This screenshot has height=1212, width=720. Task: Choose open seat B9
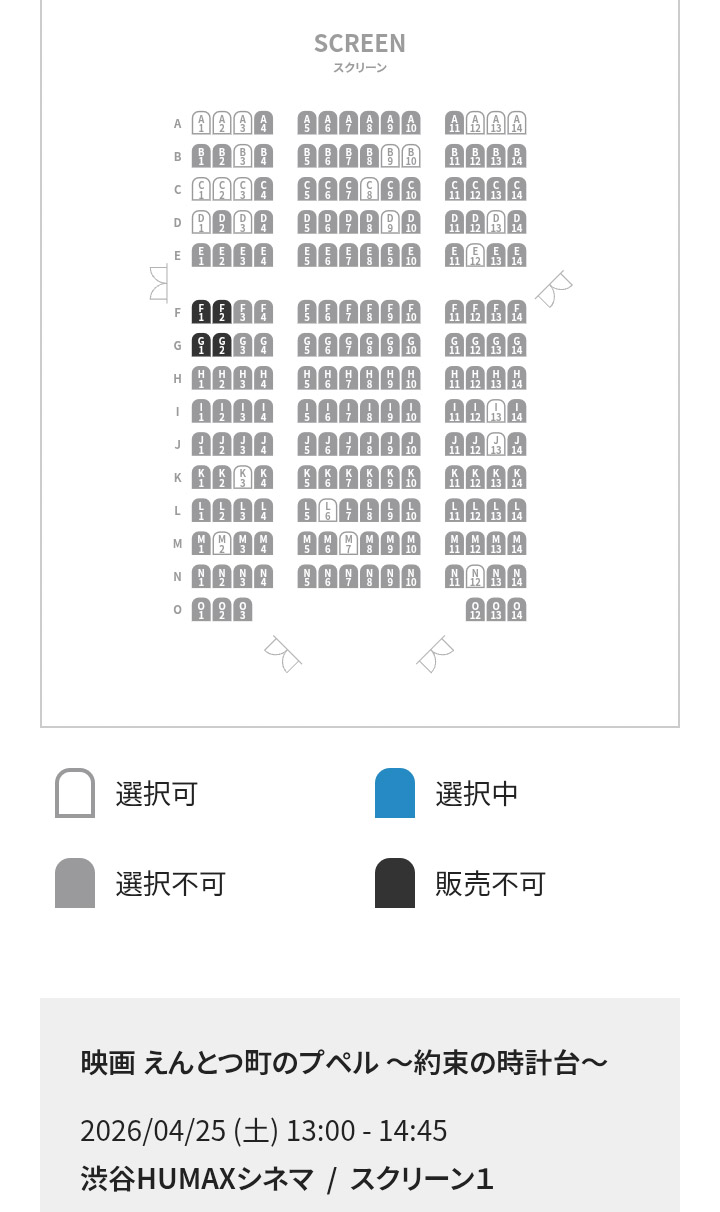click(390, 156)
